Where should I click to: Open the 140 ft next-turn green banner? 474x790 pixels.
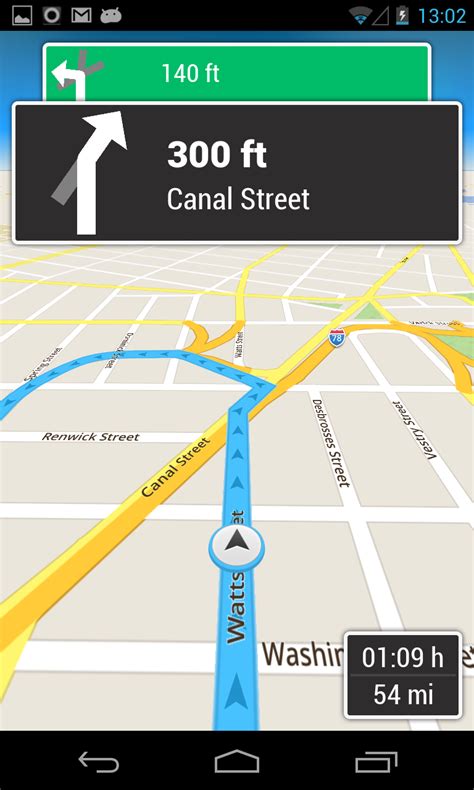(237, 73)
